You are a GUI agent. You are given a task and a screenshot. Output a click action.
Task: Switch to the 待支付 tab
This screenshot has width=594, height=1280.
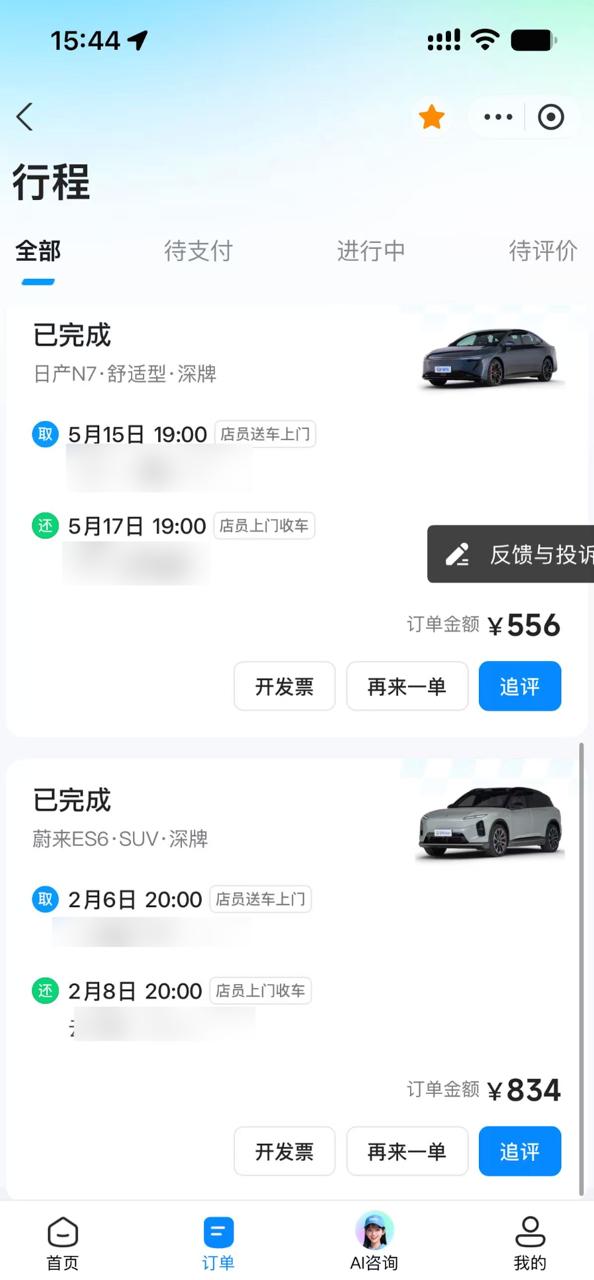(x=198, y=251)
